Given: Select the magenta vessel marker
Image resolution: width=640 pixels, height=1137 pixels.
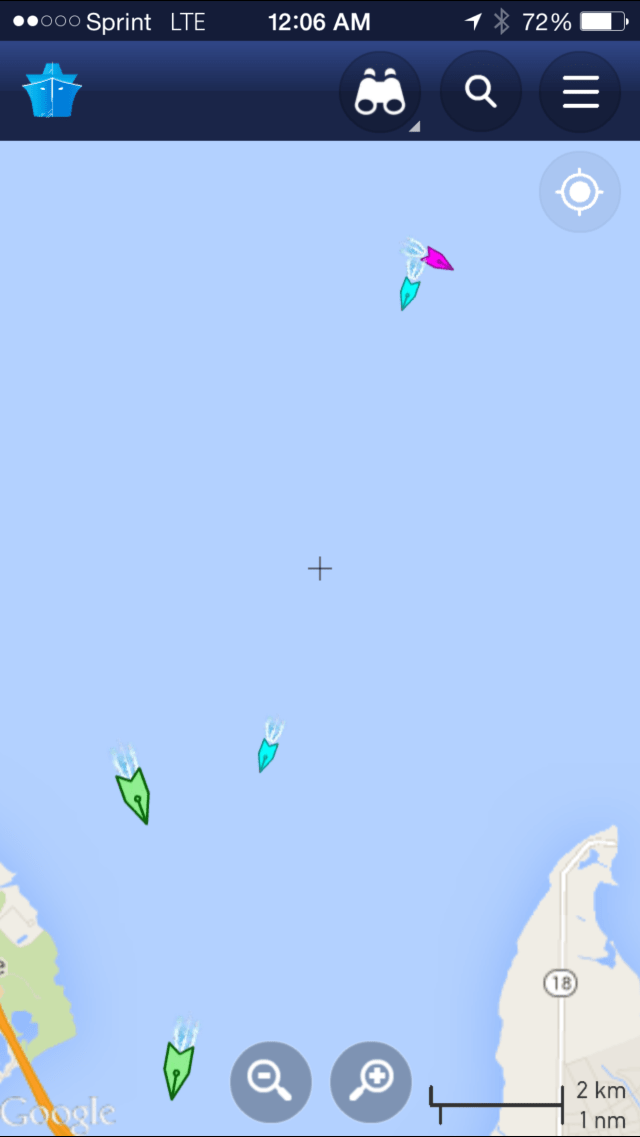Looking at the screenshot, I should (x=438, y=261).
